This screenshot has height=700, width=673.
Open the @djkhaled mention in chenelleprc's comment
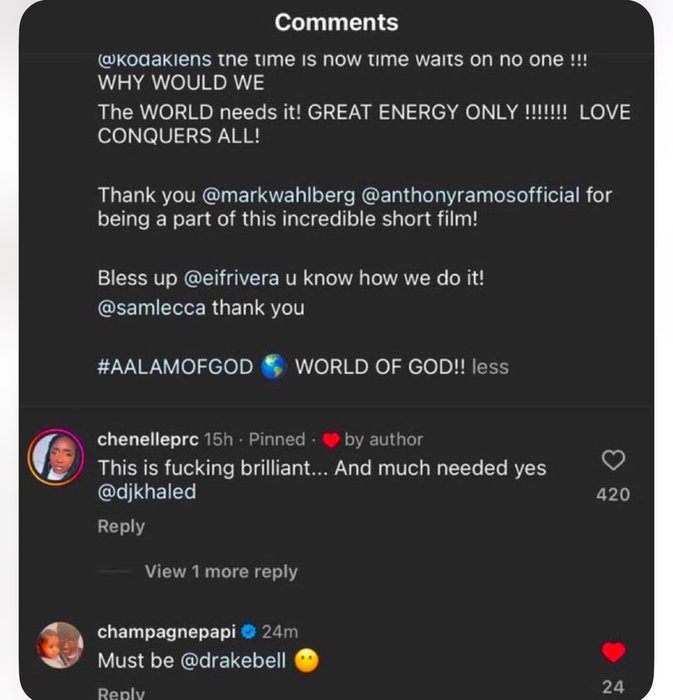point(147,491)
